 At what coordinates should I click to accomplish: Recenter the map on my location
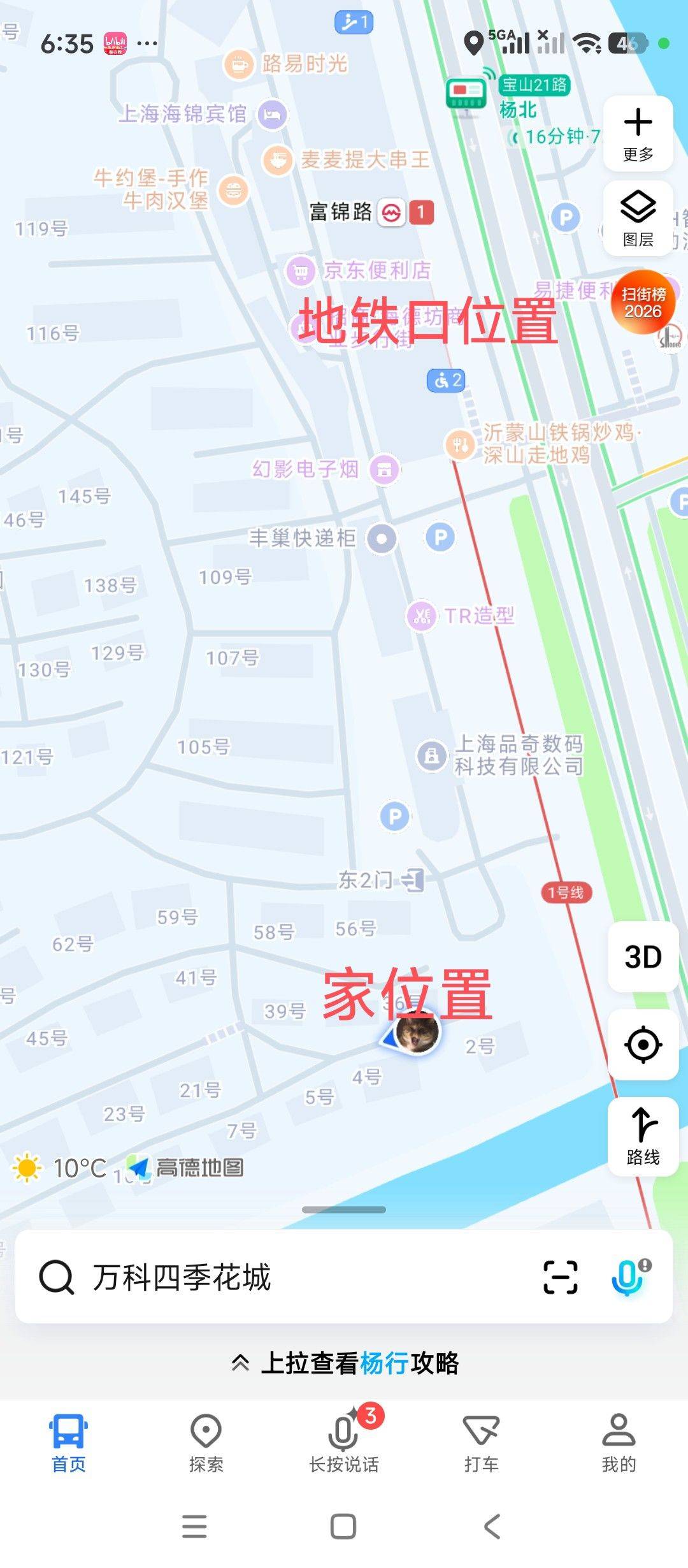pos(643,1045)
